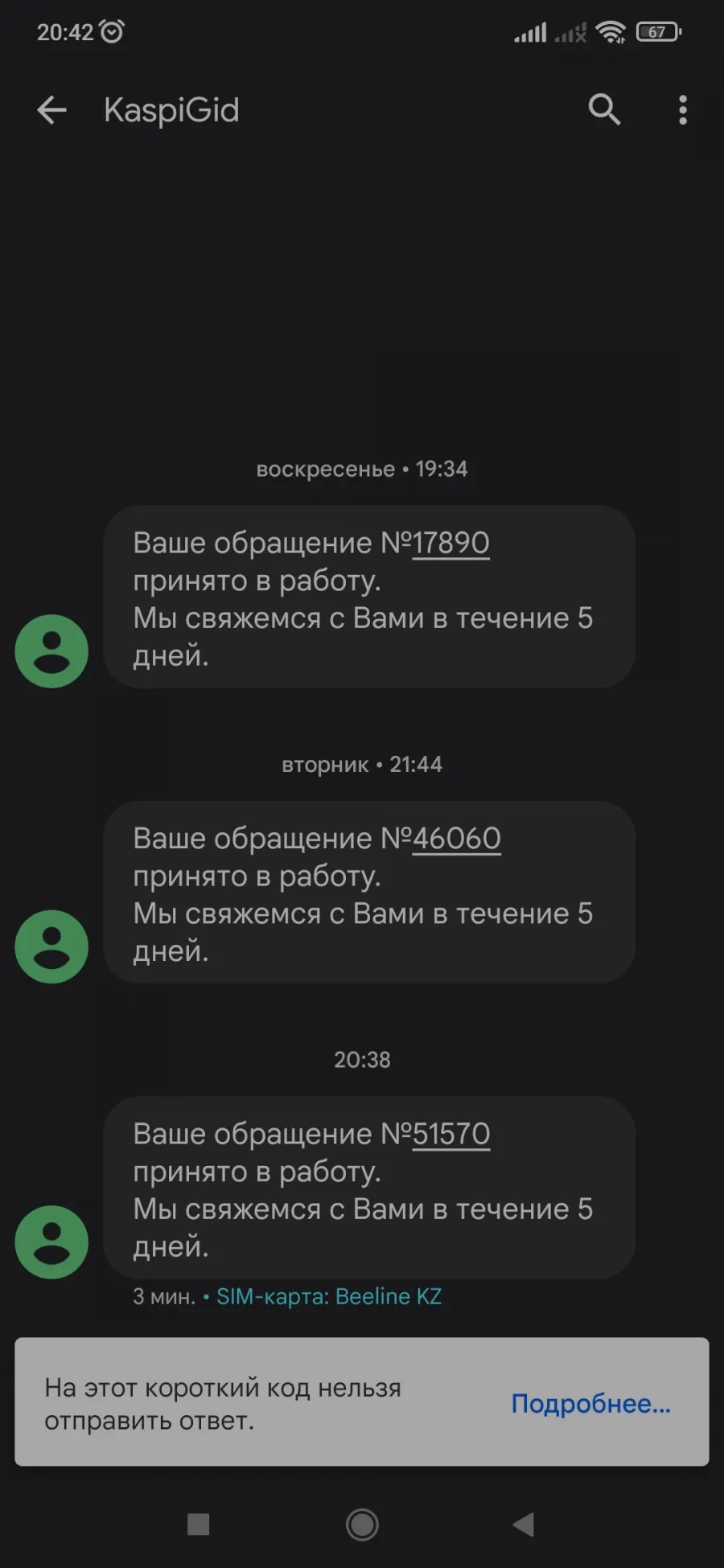Go back from the KaspiGid conversation
This screenshot has height=1568, width=724.
tap(51, 110)
